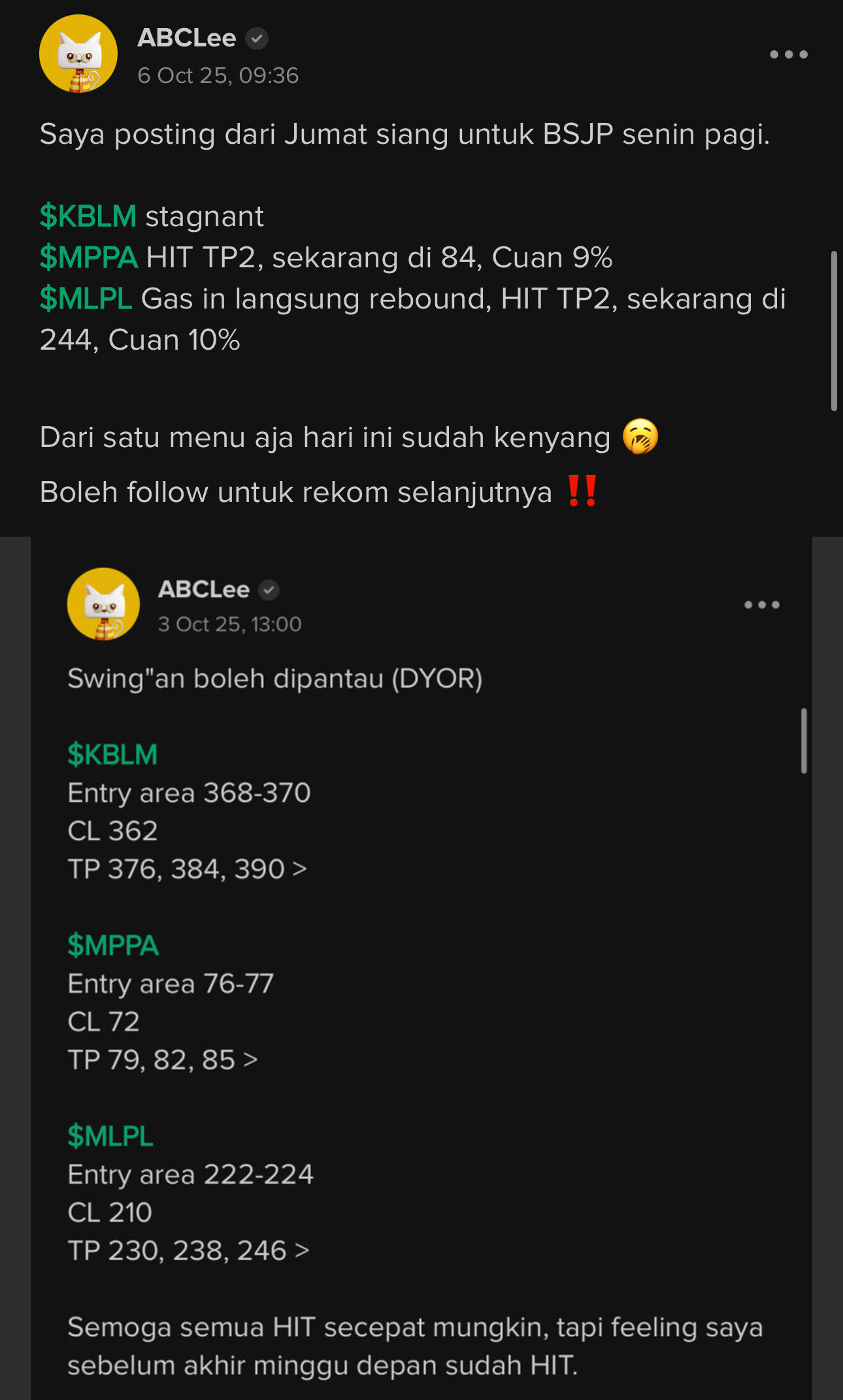The height and width of the screenshot is (1400, 843).
Task: Open the profile picture beside the 6 Oct post
Action: click(x=78, y=54)
